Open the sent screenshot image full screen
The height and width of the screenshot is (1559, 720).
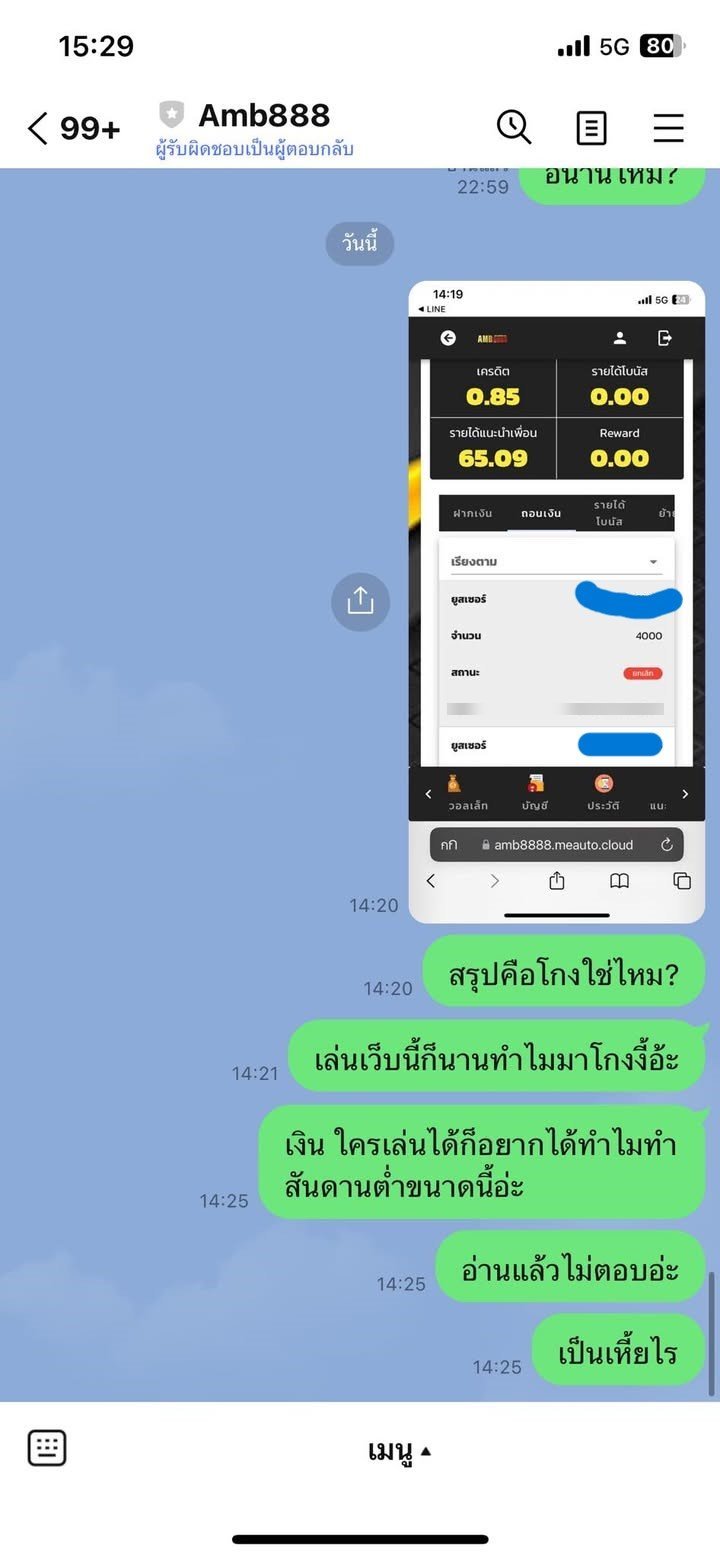click(x=556, y=601)
